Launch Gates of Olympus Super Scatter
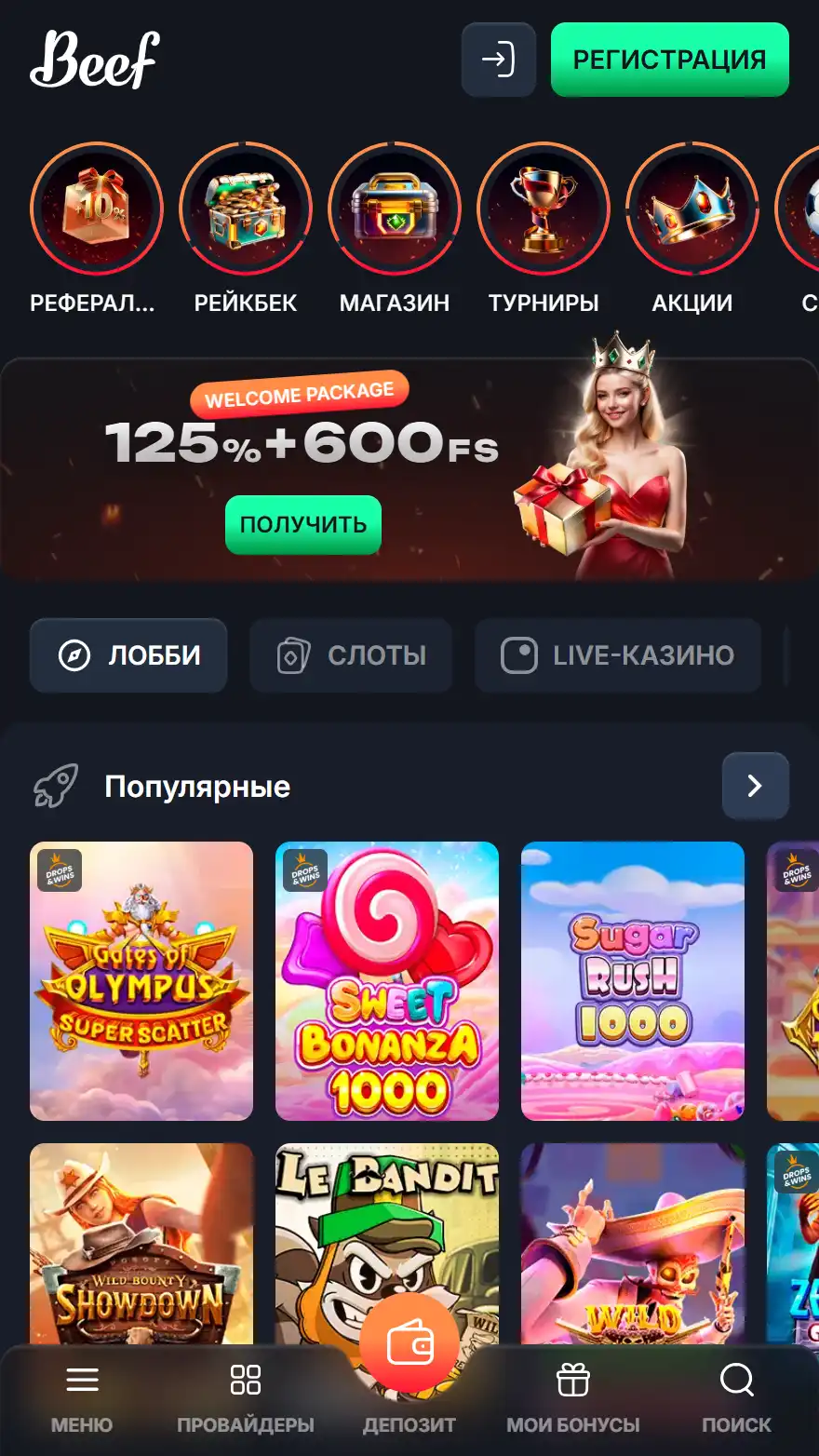The image size is (819, 1456). (141, 980)
